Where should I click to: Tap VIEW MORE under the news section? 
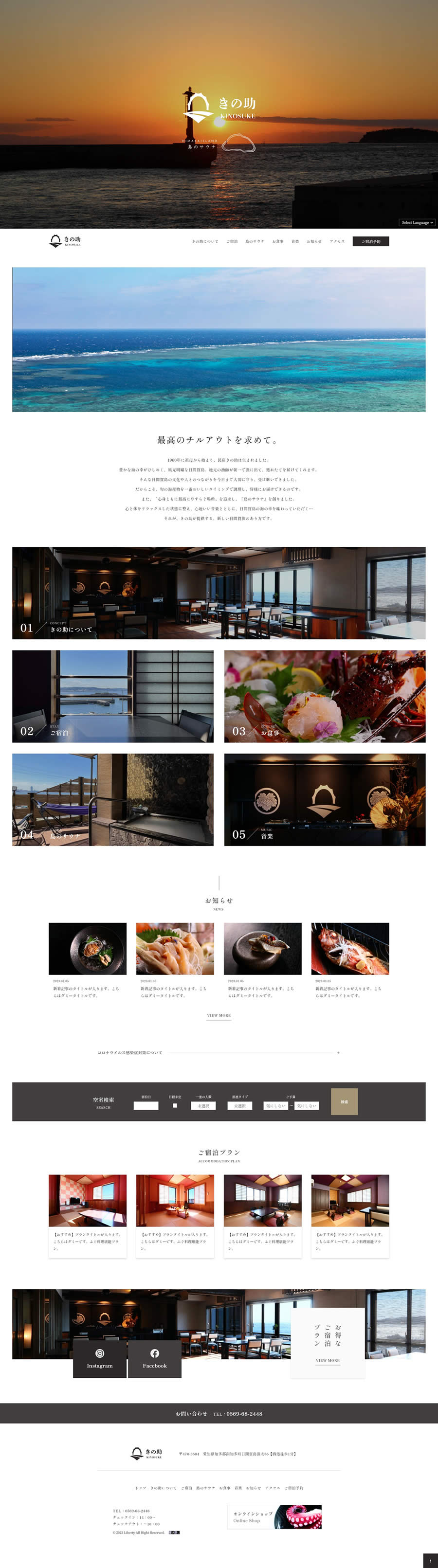219,1015
